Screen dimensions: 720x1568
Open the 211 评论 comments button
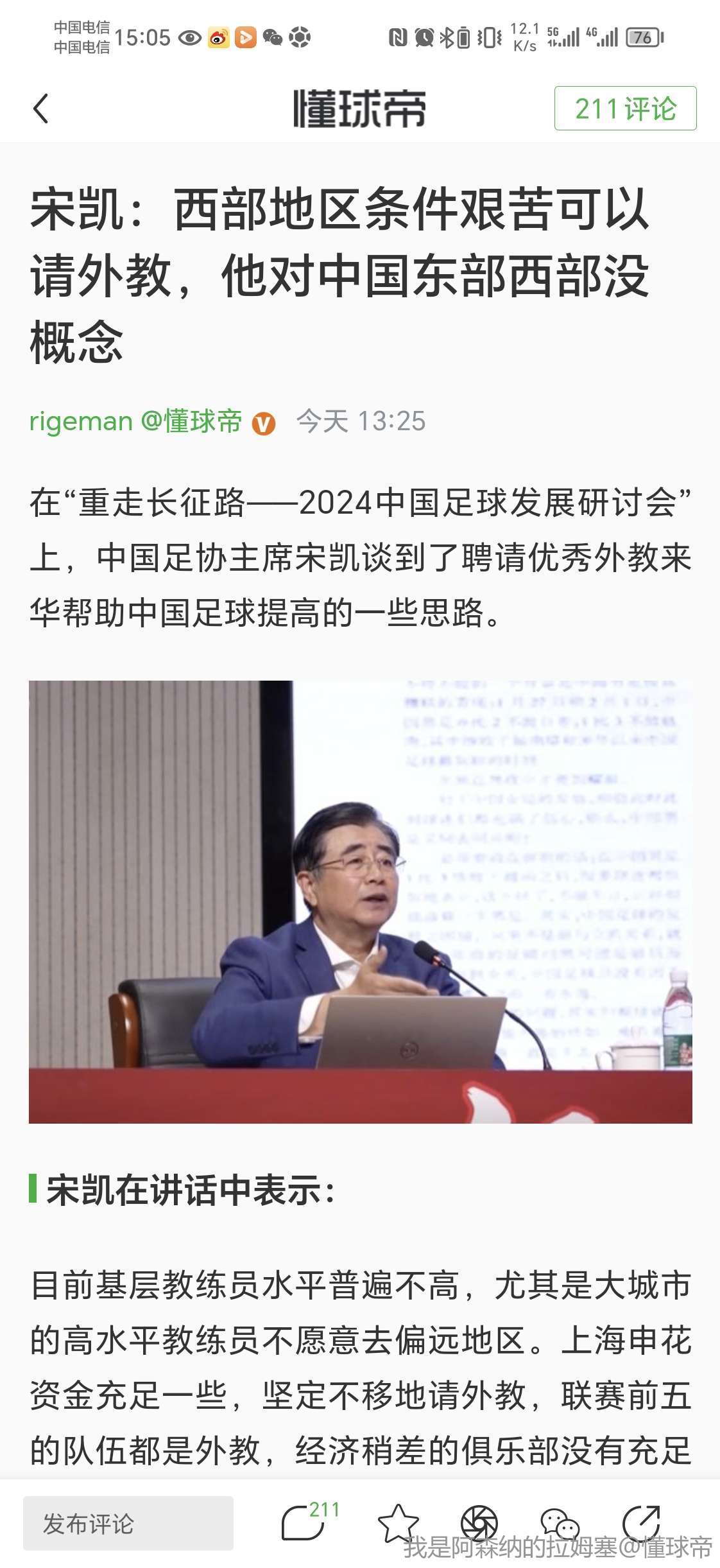[625, 109]
